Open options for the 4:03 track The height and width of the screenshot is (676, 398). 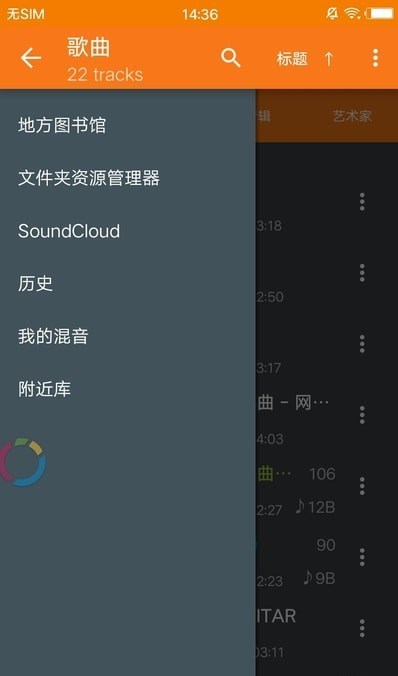[362, 415]
